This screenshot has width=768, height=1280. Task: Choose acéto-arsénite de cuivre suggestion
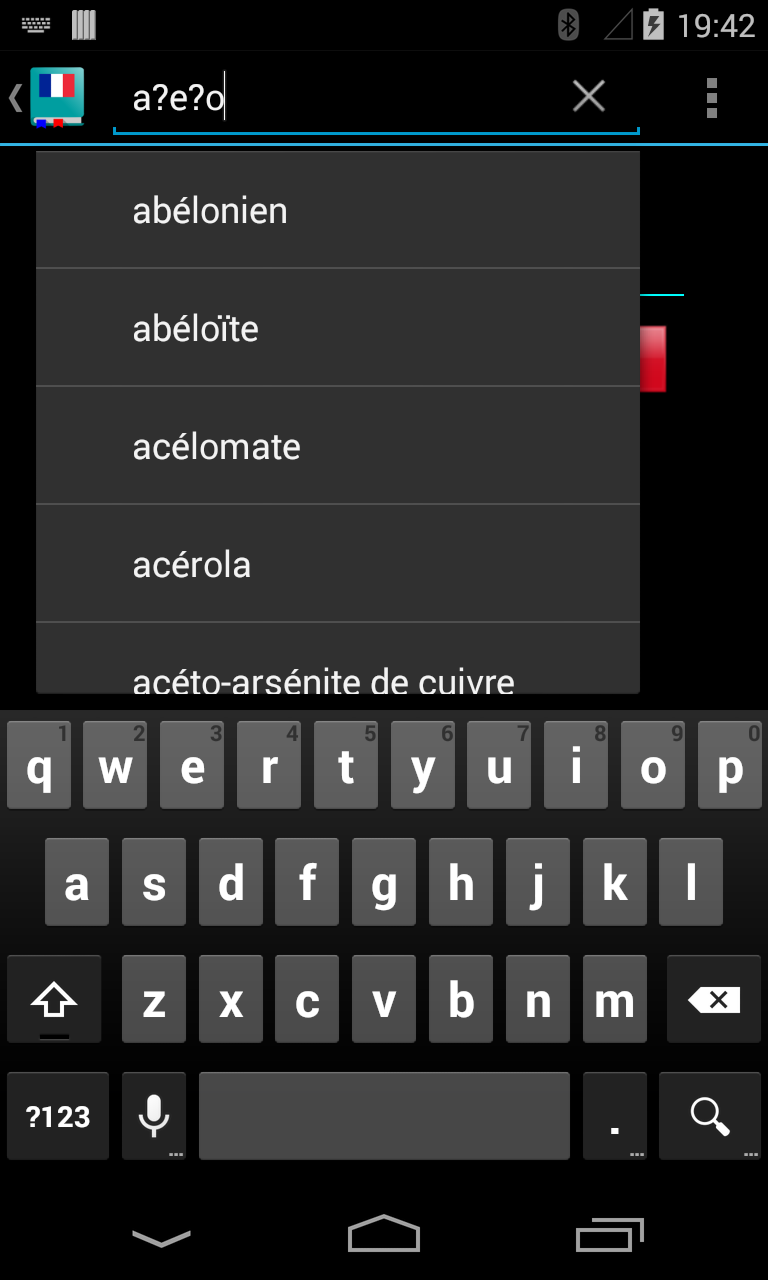[x=337, y=675]
